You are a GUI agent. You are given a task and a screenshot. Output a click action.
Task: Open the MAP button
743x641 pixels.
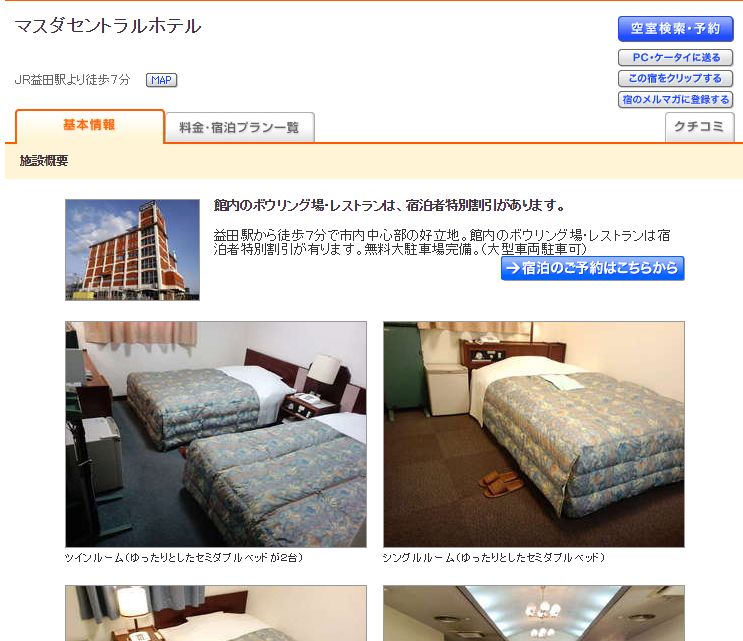(161, 80)
